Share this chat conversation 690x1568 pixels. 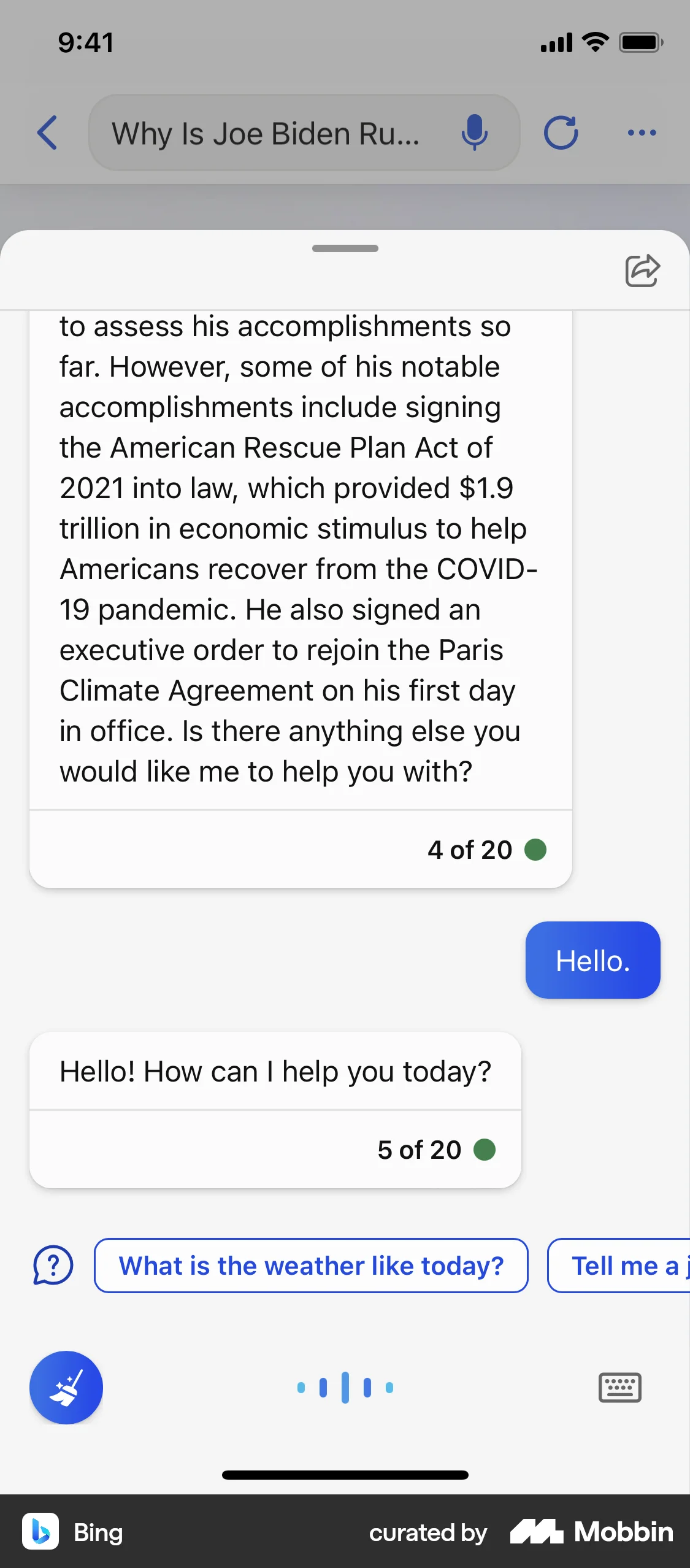tap(642, 271)
